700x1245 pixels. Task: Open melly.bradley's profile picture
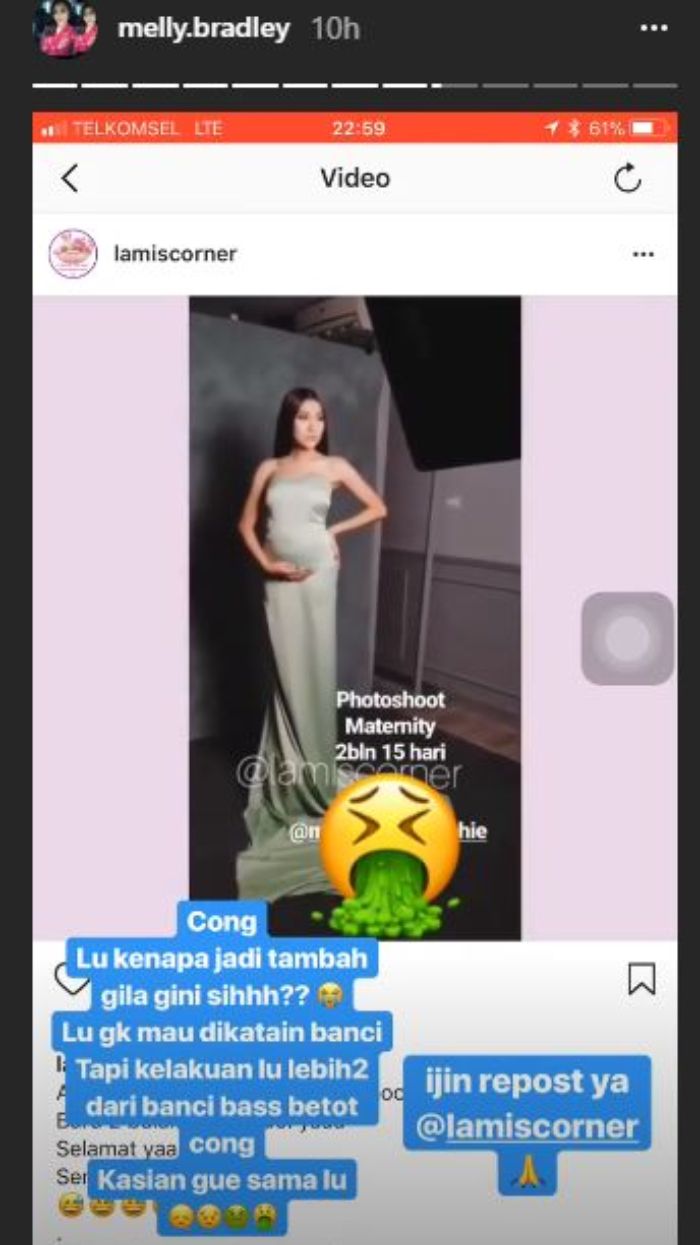66,28
